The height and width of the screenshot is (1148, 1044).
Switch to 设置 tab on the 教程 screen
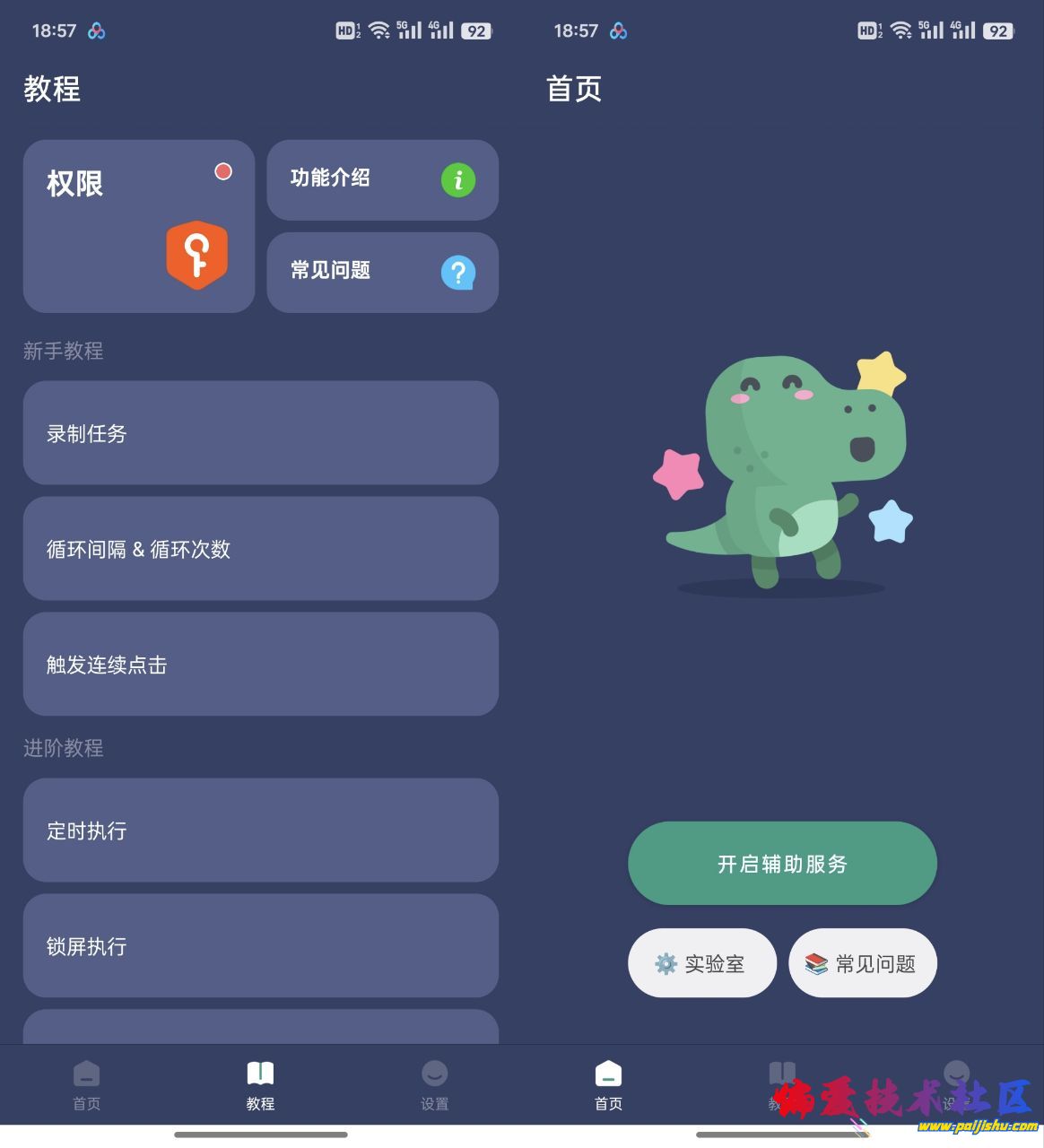coord(434,1085)
